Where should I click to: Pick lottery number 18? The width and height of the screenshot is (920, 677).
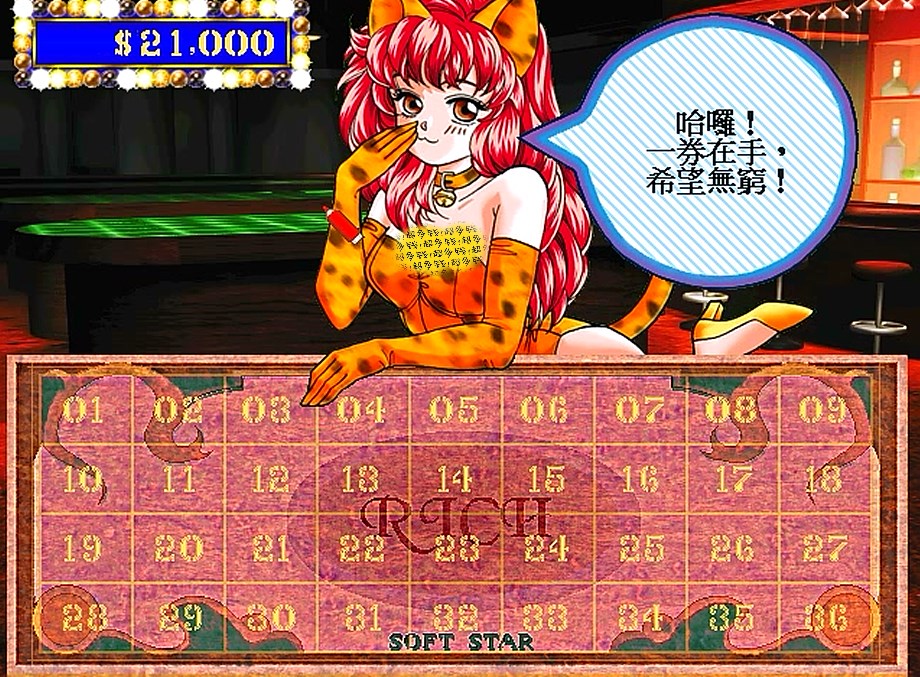(x=824, y=479)
